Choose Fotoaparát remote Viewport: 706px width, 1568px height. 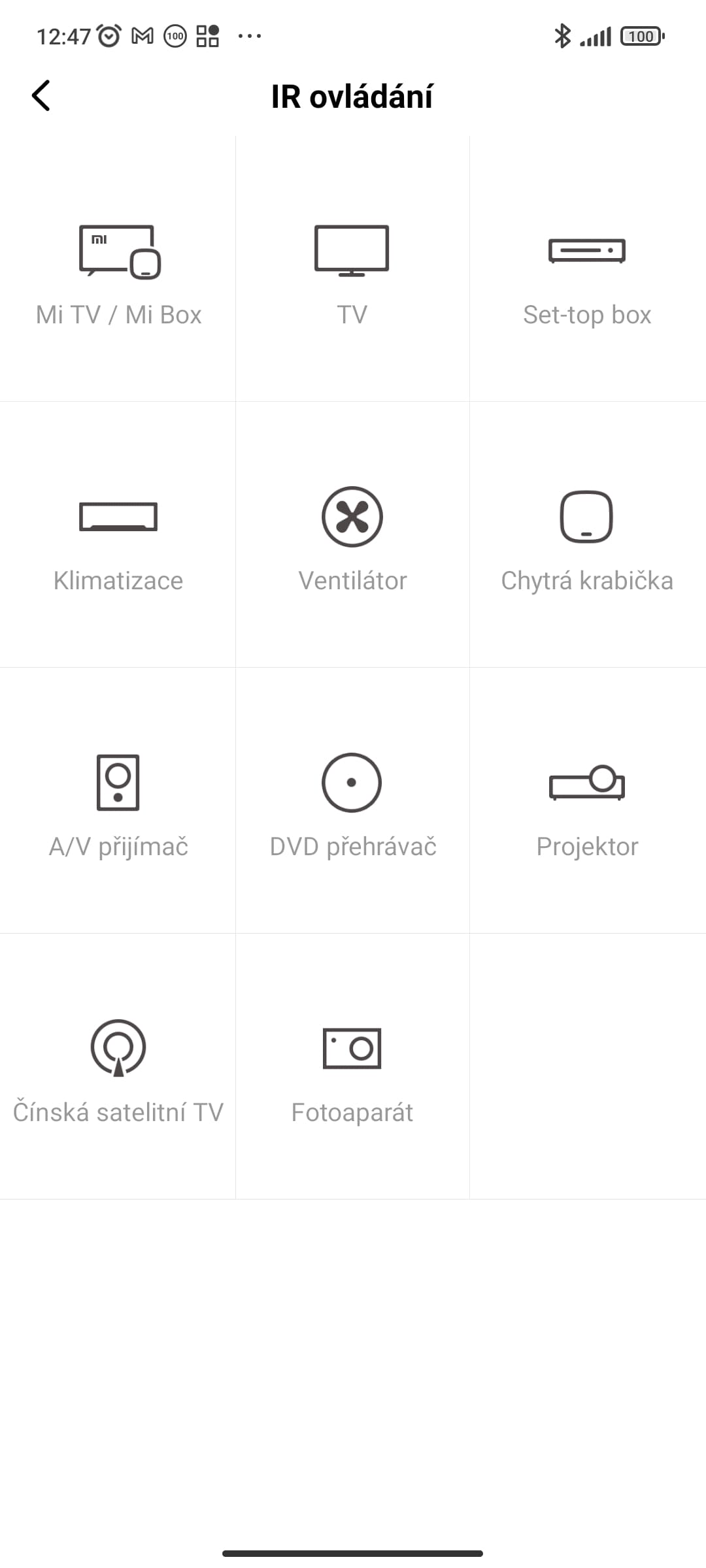352,1066
